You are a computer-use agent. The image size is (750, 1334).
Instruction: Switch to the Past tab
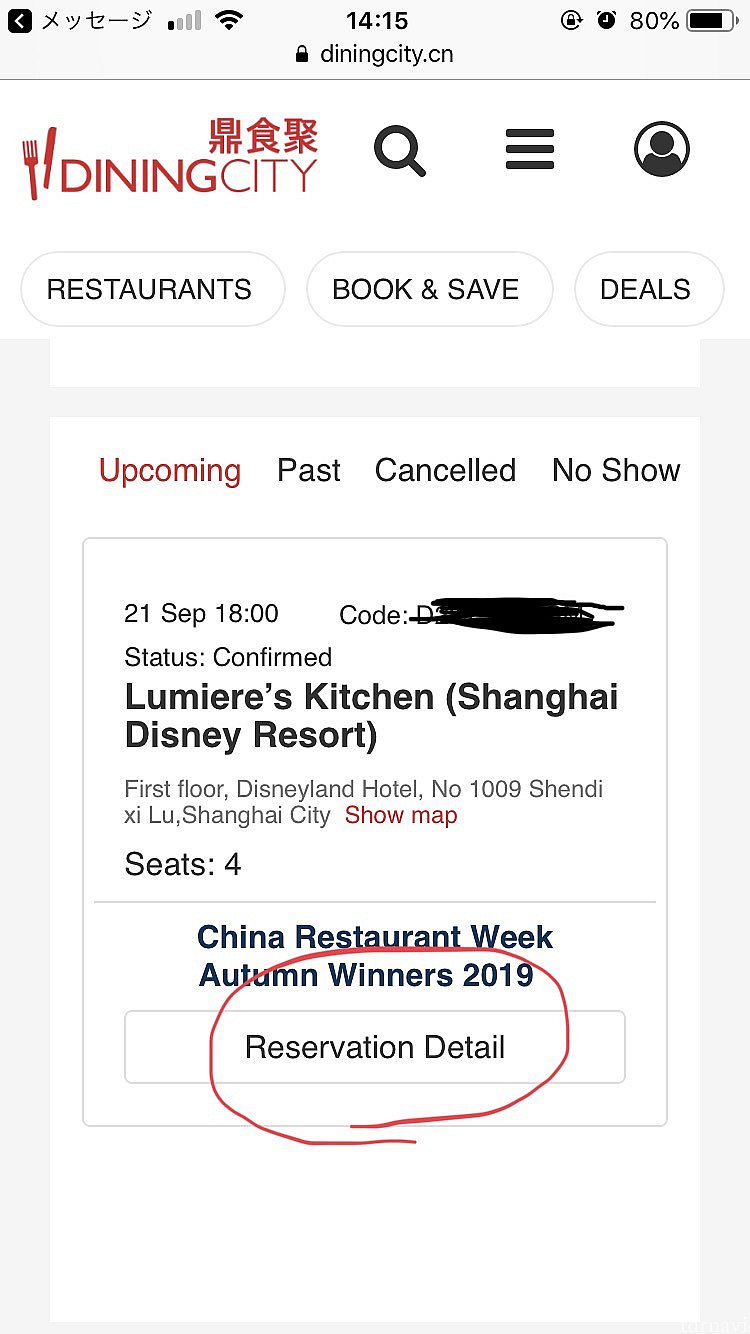(x=309, y=470)
